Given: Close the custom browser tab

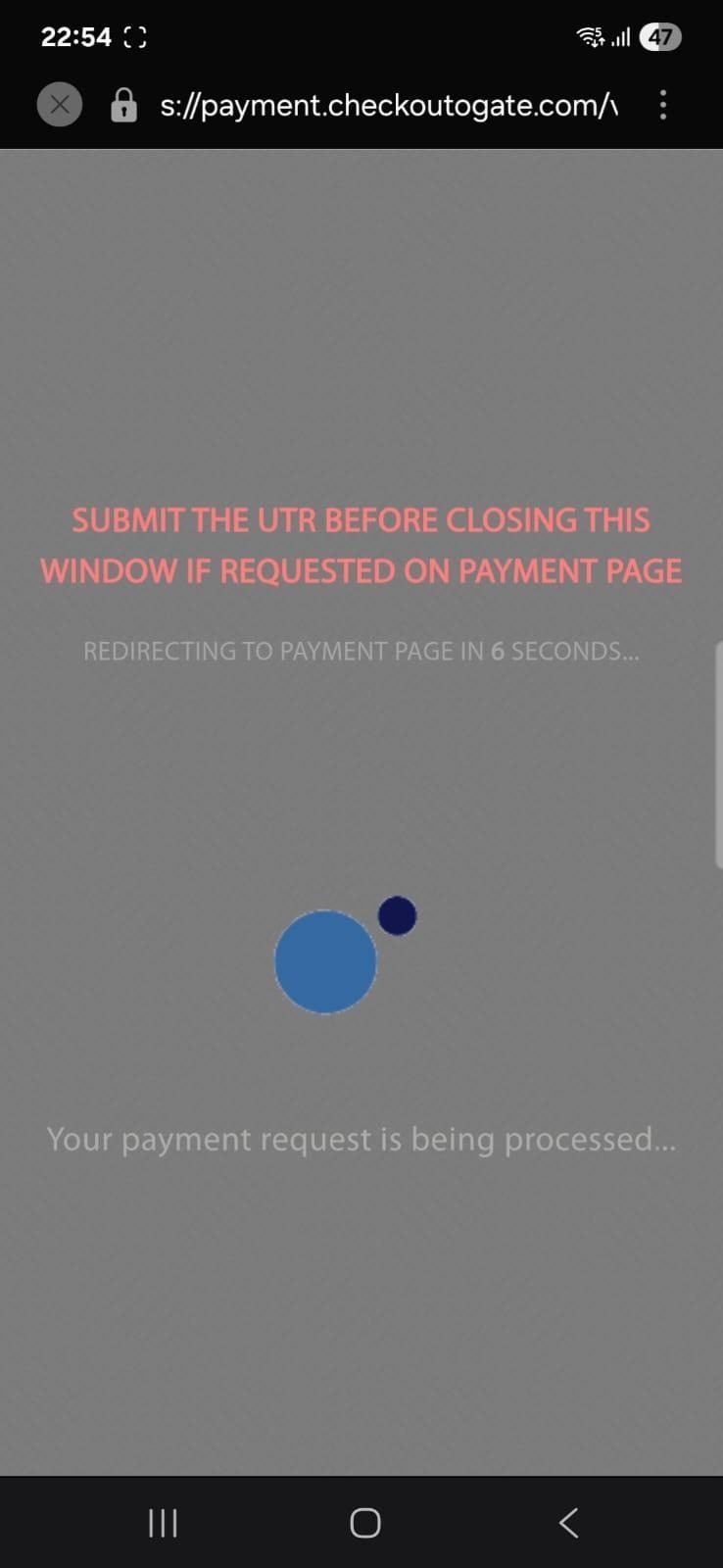Looking at the screenshot, I should coord(60,105).
